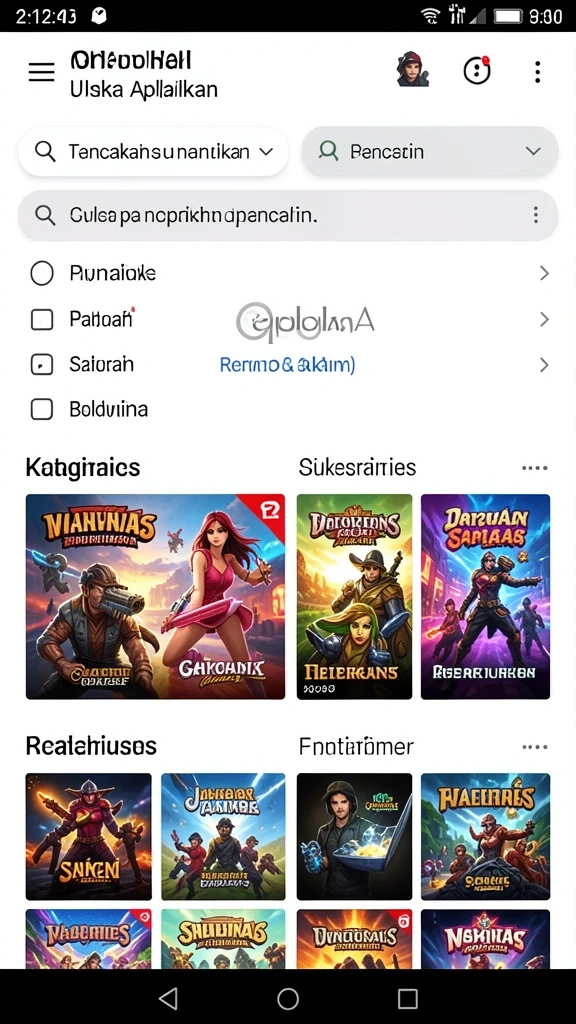Image resolution: width=576 pixels, height=1024 pixels.
Task: Open the Waeinies game tile
Action: tap(485, 836)
